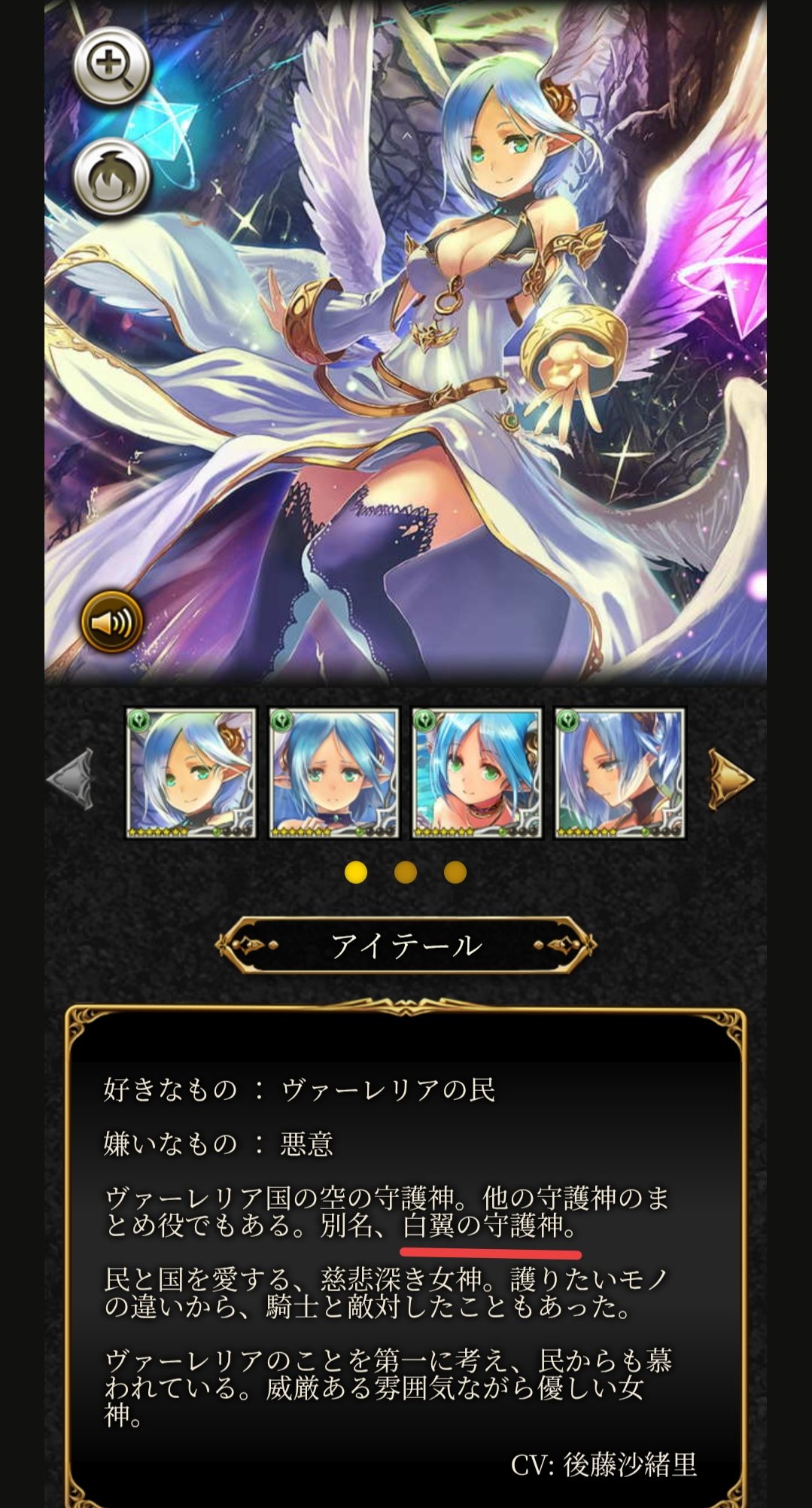Go to next thumbnails with the gold arrow
This screenshot has height=1508, width=812.
pos(729,779)
